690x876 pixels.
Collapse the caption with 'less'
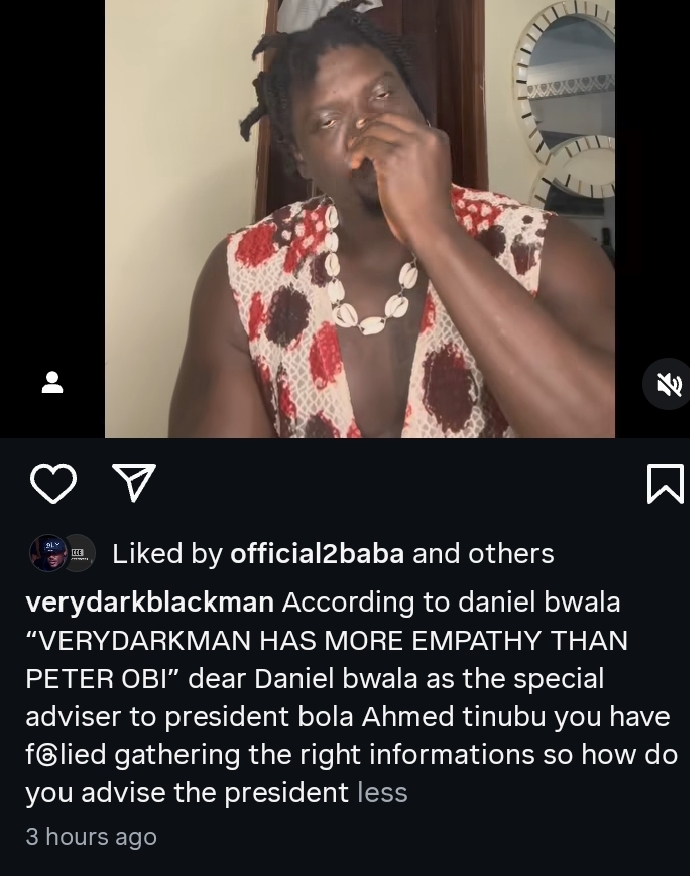click(x=382, y=792)
